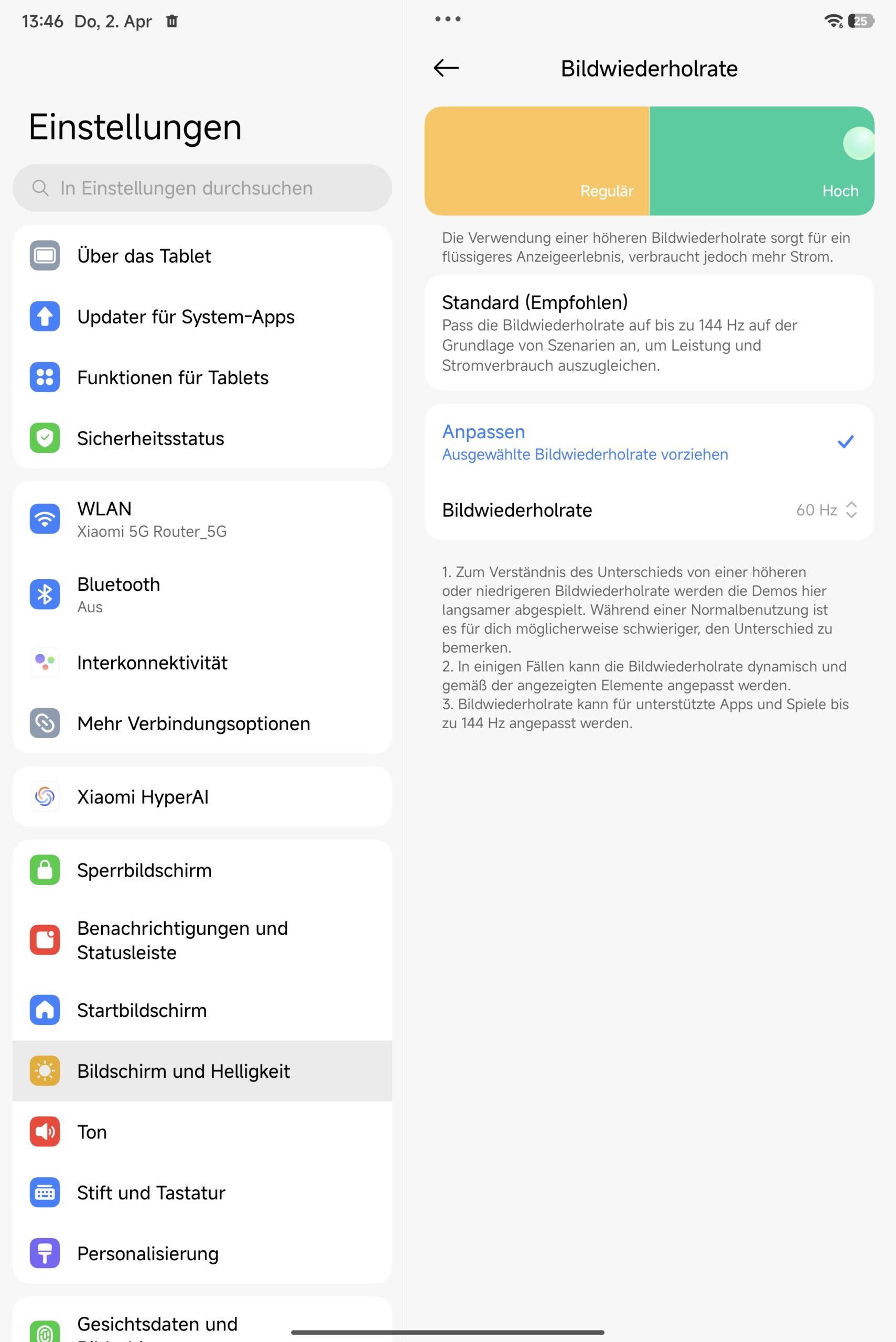The width and height of the screenshot is (896, 1342).
Task: Open Xiaomi HyperAI
Action: pyautogui.click(x=202, y=796)
